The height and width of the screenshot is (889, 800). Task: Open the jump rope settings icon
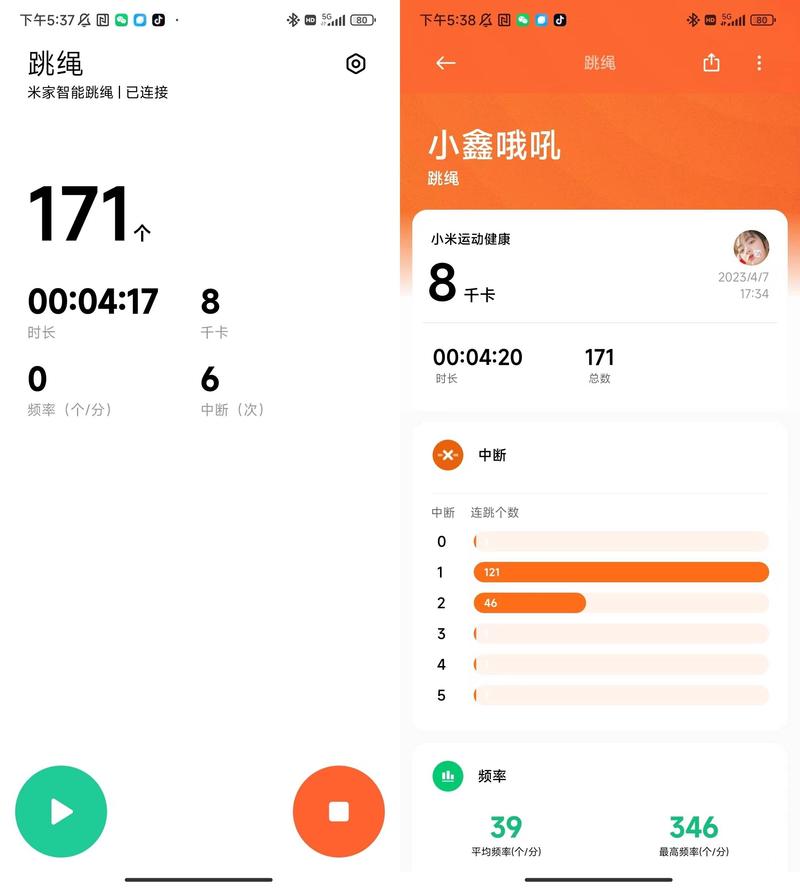pyautogui.click(x=355, y=64)
